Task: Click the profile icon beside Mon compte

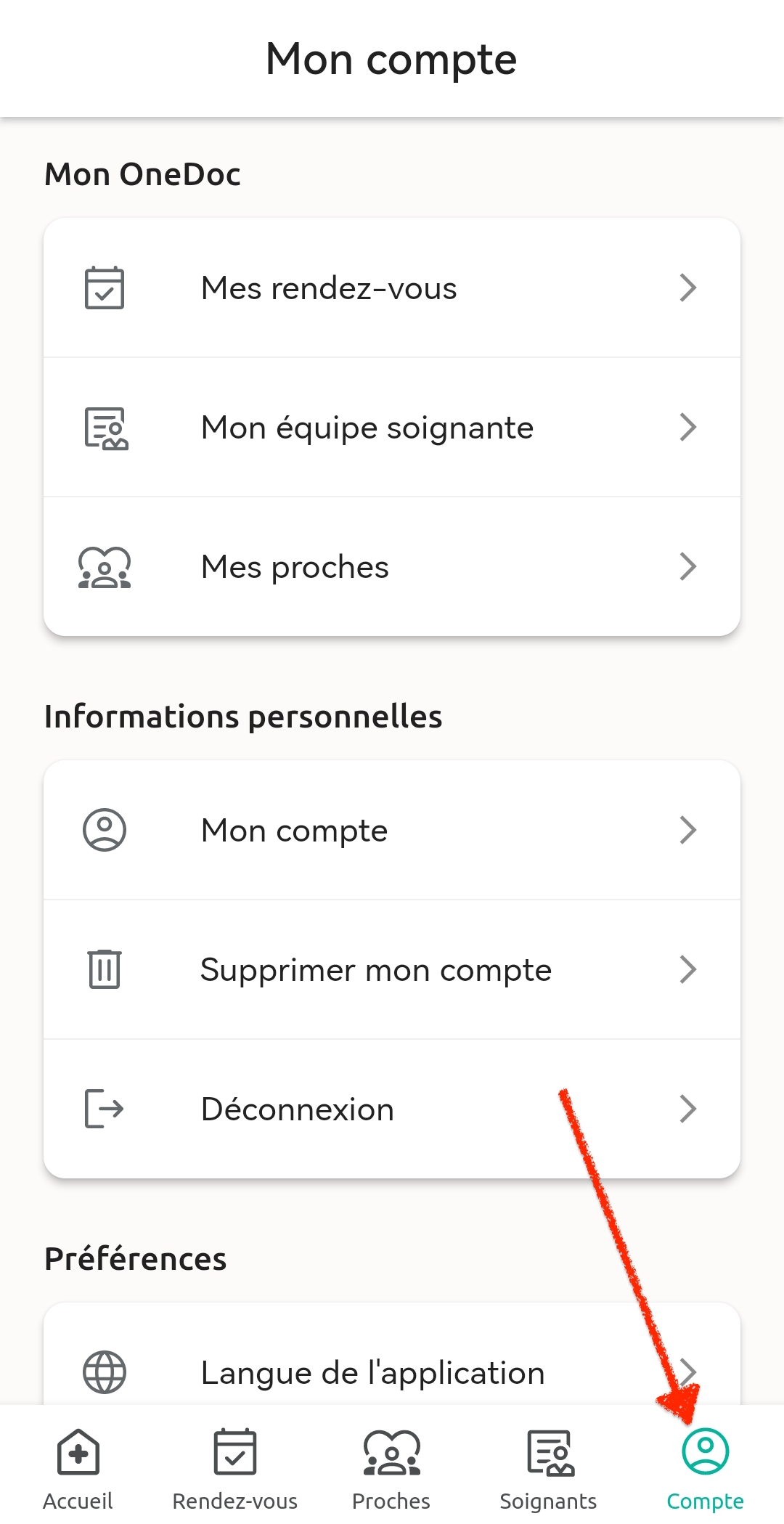Action: pyautogui.click(x=105, y=830)
